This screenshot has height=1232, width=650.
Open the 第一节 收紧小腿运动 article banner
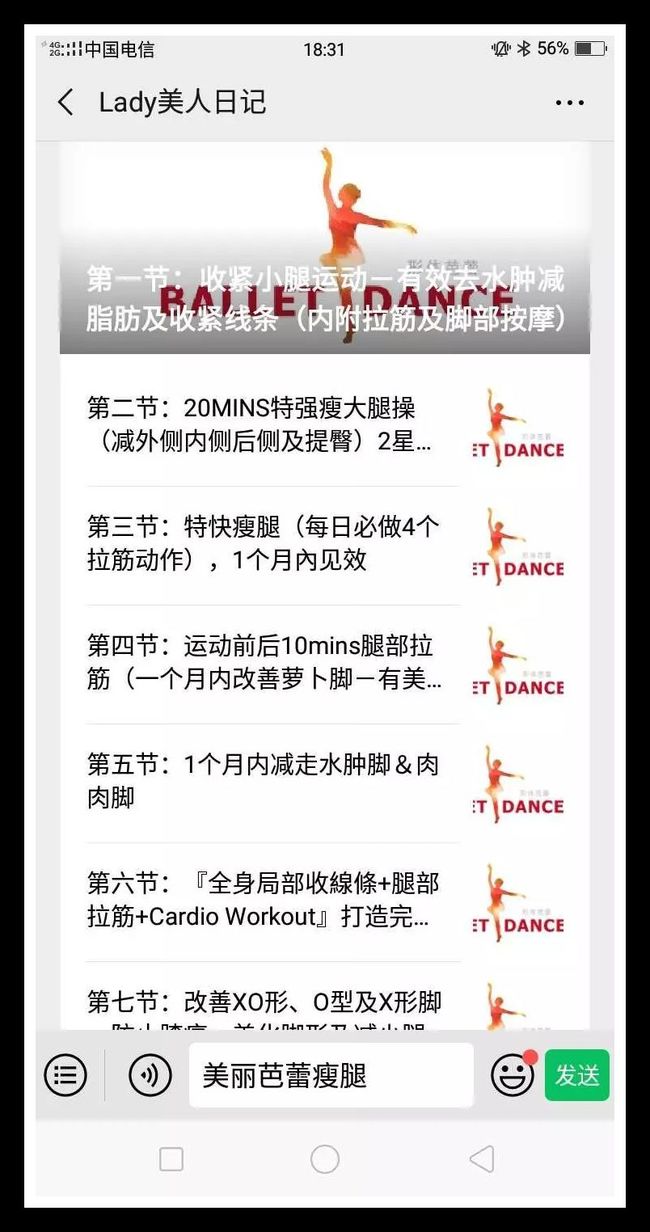coord(325,248)
